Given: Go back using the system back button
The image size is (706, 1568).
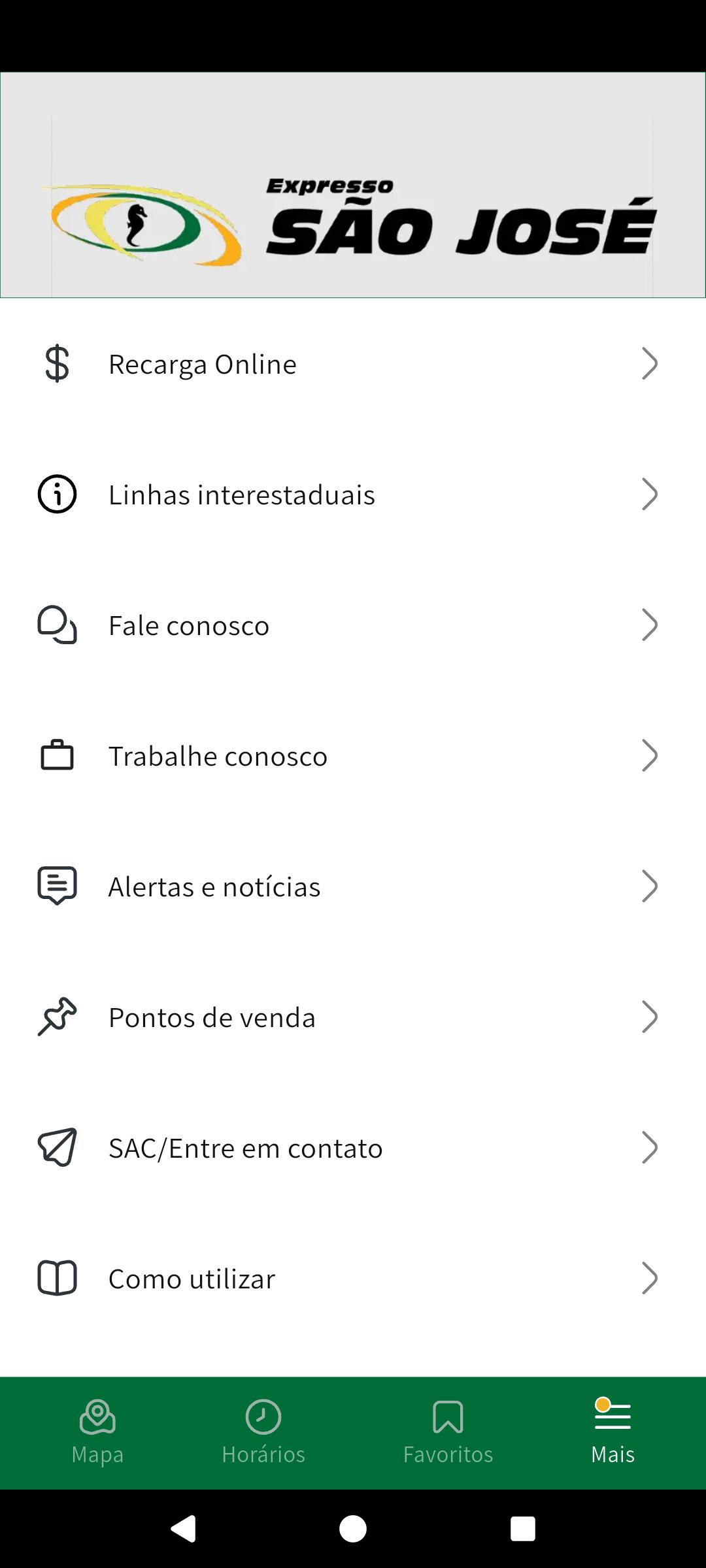Looking at the screenshot, I should (x=183, y=1529).
